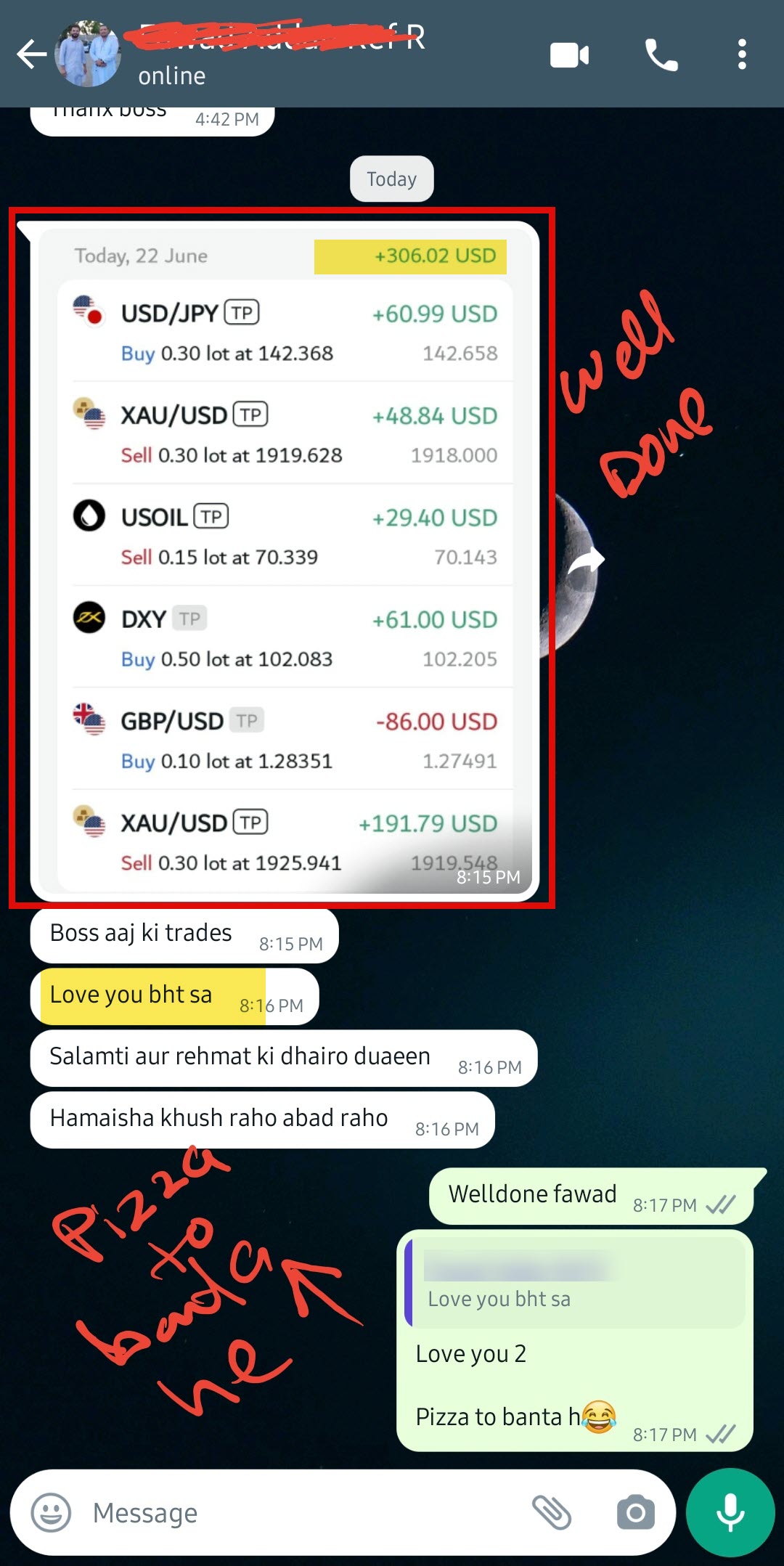Screen dimensions: 784x1566
Task: Open the contact's profile picture
Action: [x=88, y=54]
